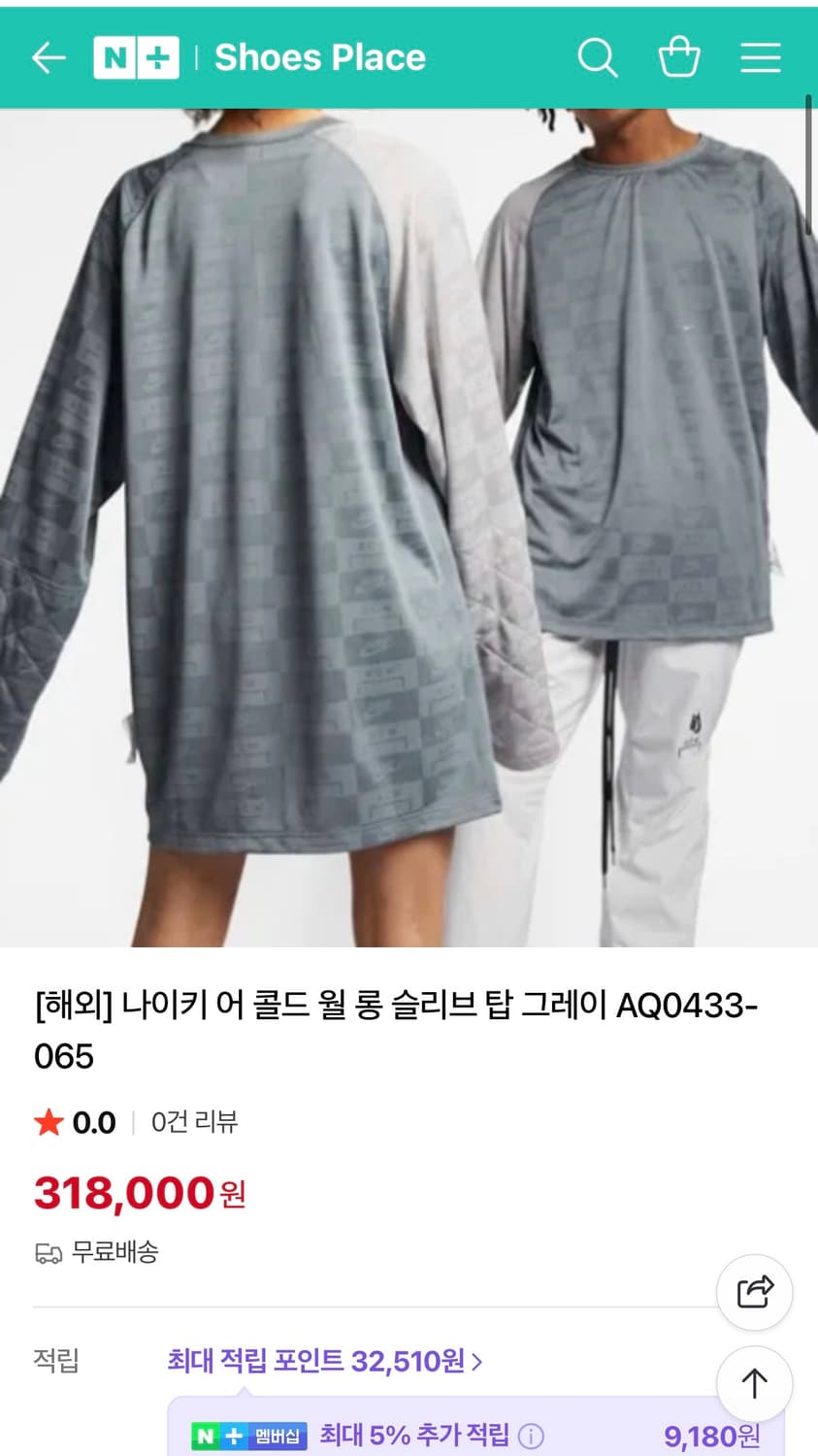
Task: Open the 0건 리뷰 link
Action: [x=194, y=1122]
